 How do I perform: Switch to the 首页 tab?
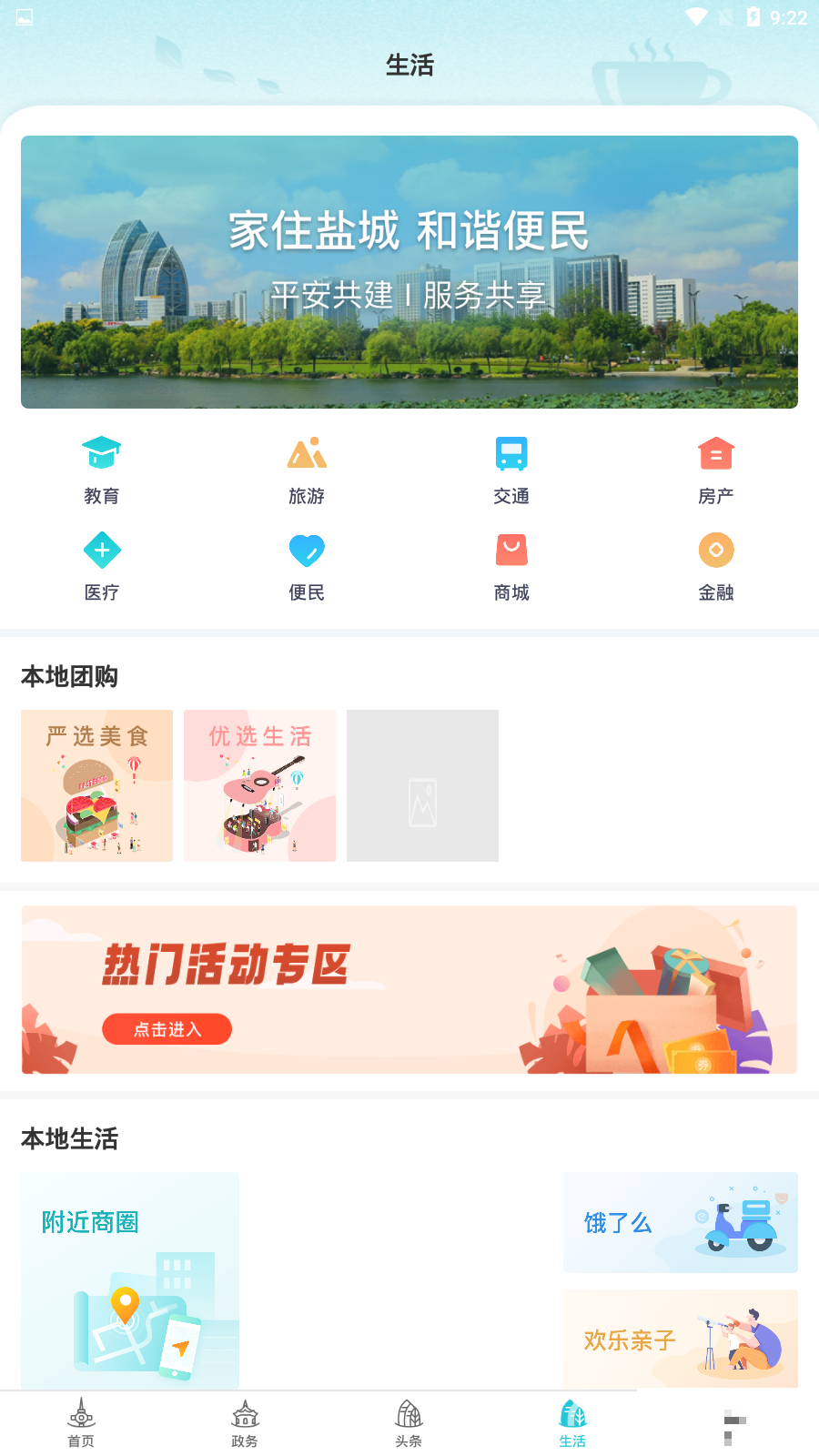[x=81, y=1423]
